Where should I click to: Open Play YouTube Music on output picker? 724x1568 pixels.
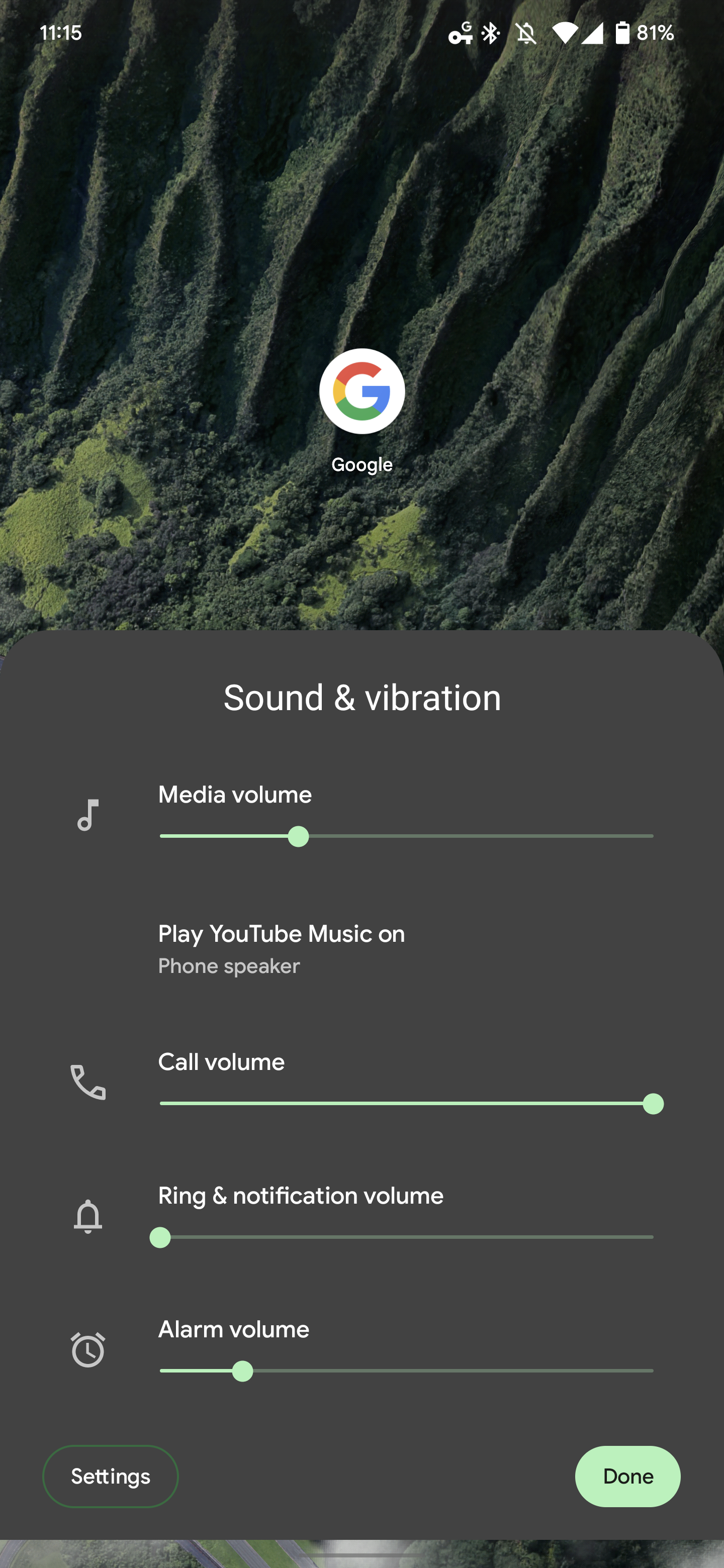[282, 949]
